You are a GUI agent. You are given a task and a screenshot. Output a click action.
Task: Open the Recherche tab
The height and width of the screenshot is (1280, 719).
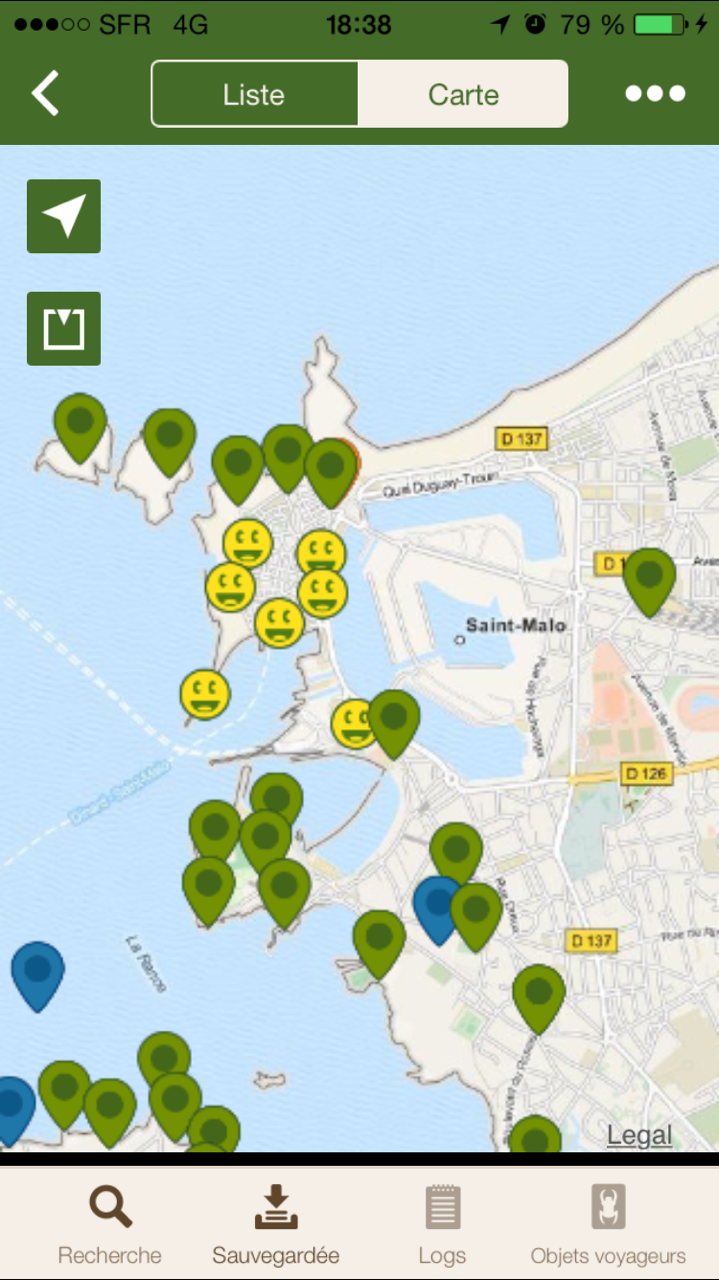(110, 1224)
